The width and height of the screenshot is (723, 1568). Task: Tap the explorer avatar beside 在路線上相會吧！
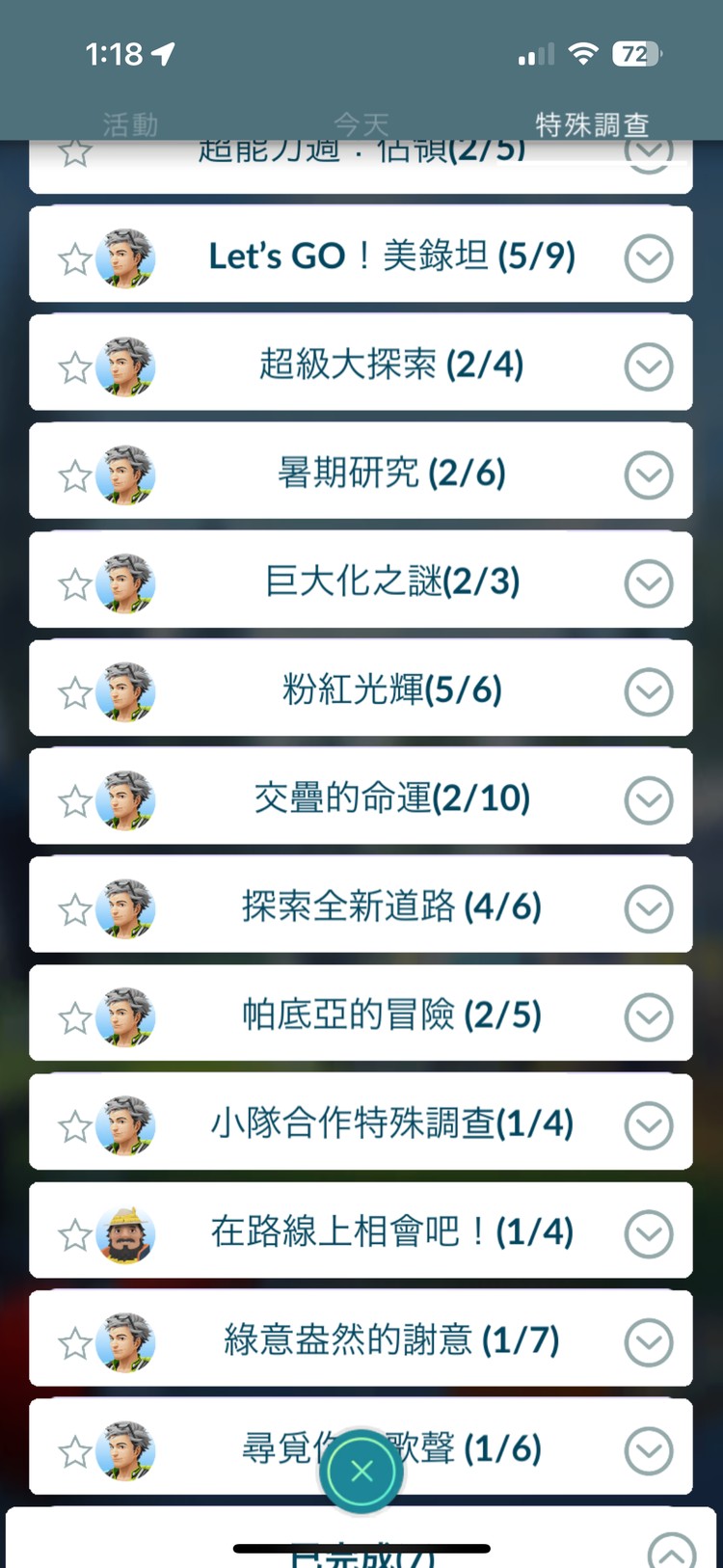click(126, 1232)
